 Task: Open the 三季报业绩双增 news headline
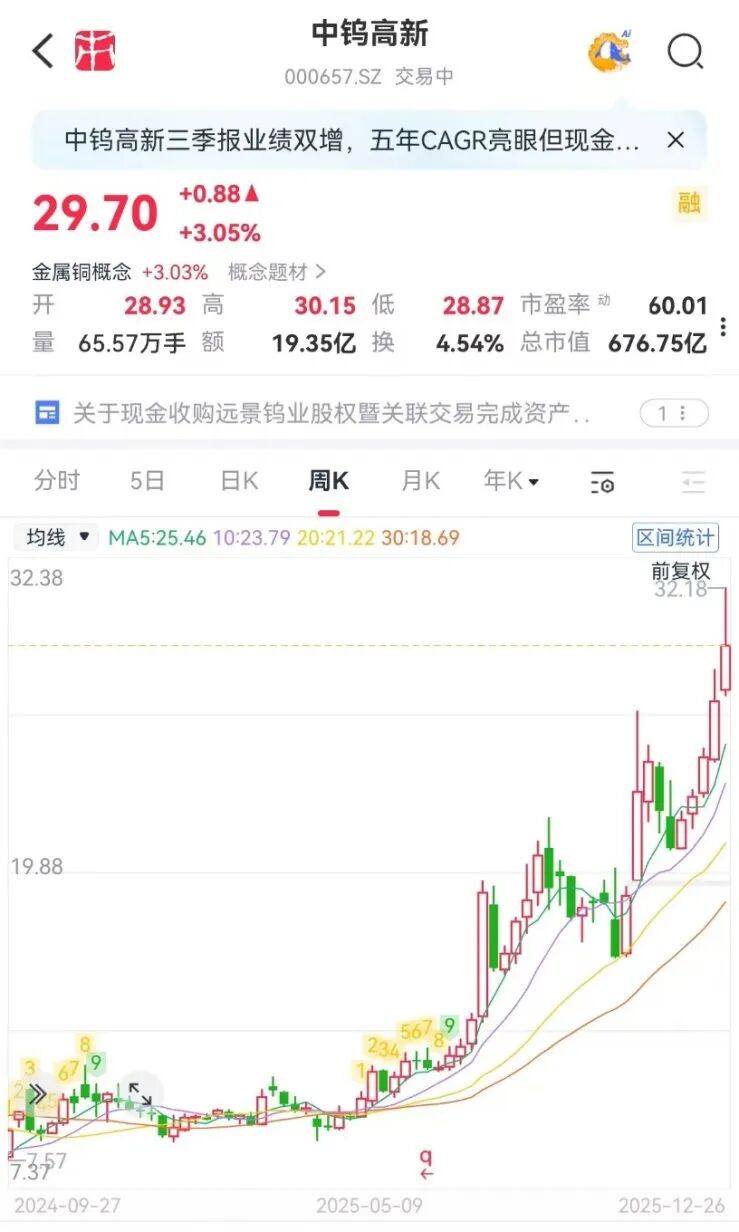coord(350,140)
